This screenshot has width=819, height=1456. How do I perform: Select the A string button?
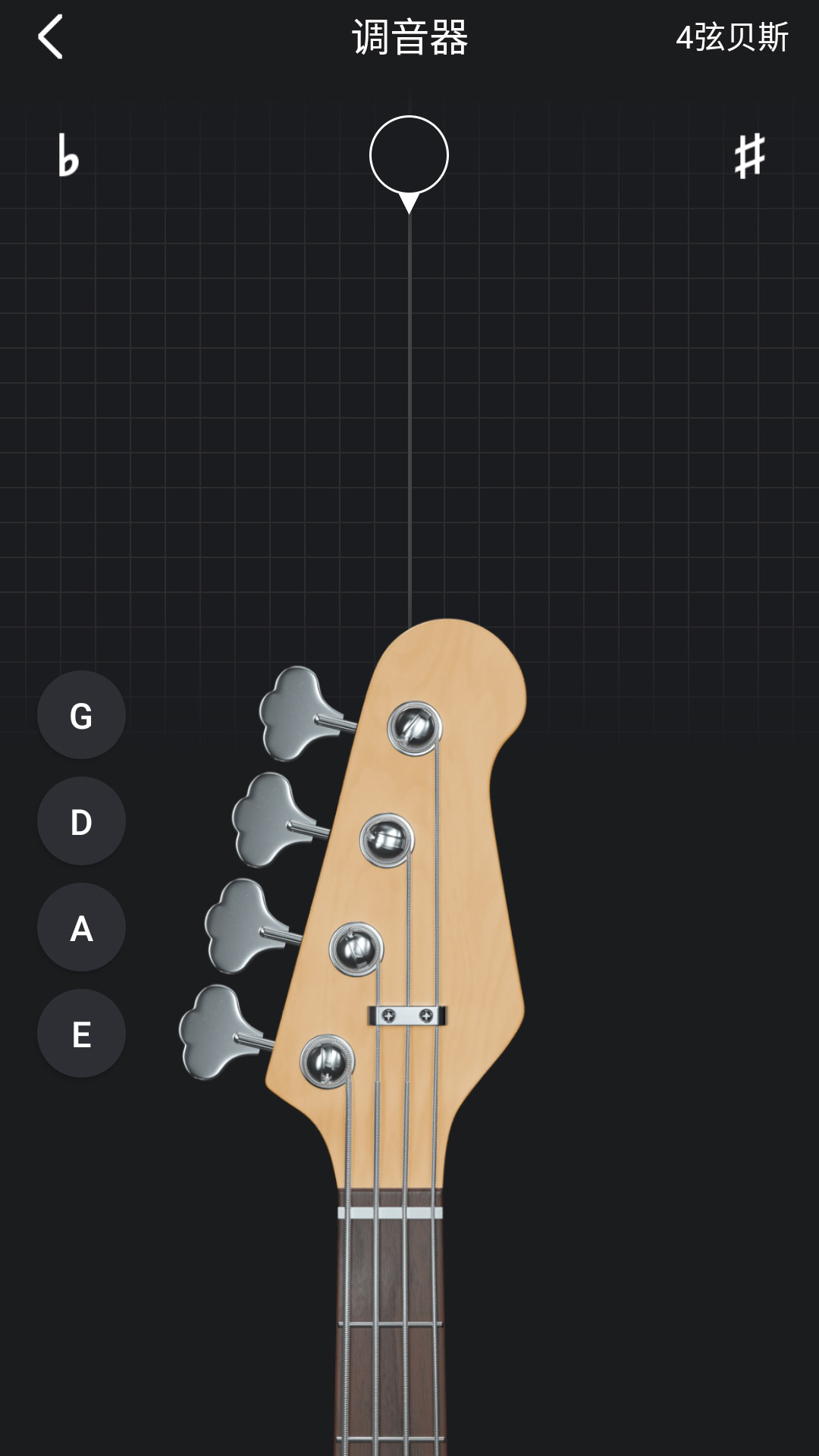click(81, 927)
